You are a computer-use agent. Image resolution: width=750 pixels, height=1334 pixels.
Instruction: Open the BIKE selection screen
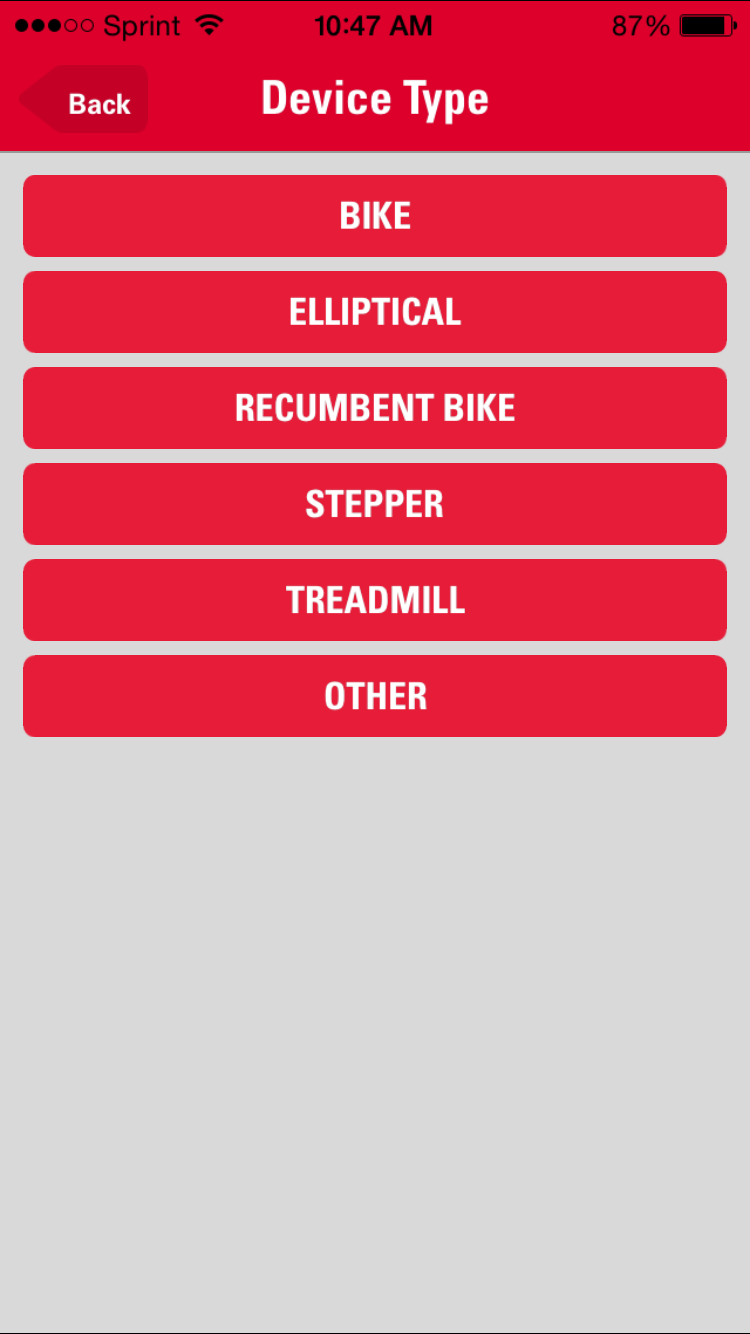click(x=375, y=216)
